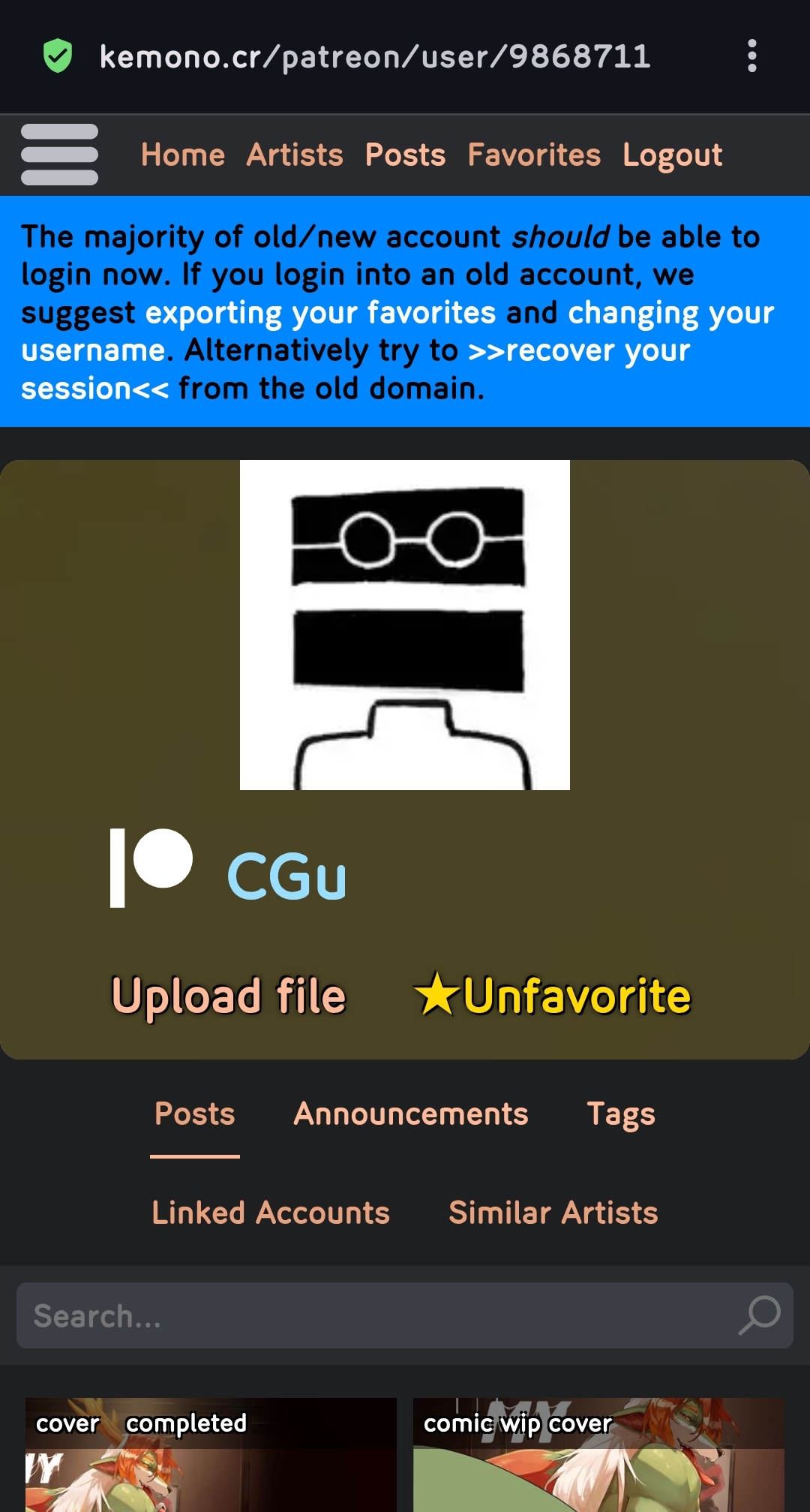Viewport: 810px width, 1512px height.
Task: Tap the recover your session link
Action: pyautogui.click(x=577, y=351)
